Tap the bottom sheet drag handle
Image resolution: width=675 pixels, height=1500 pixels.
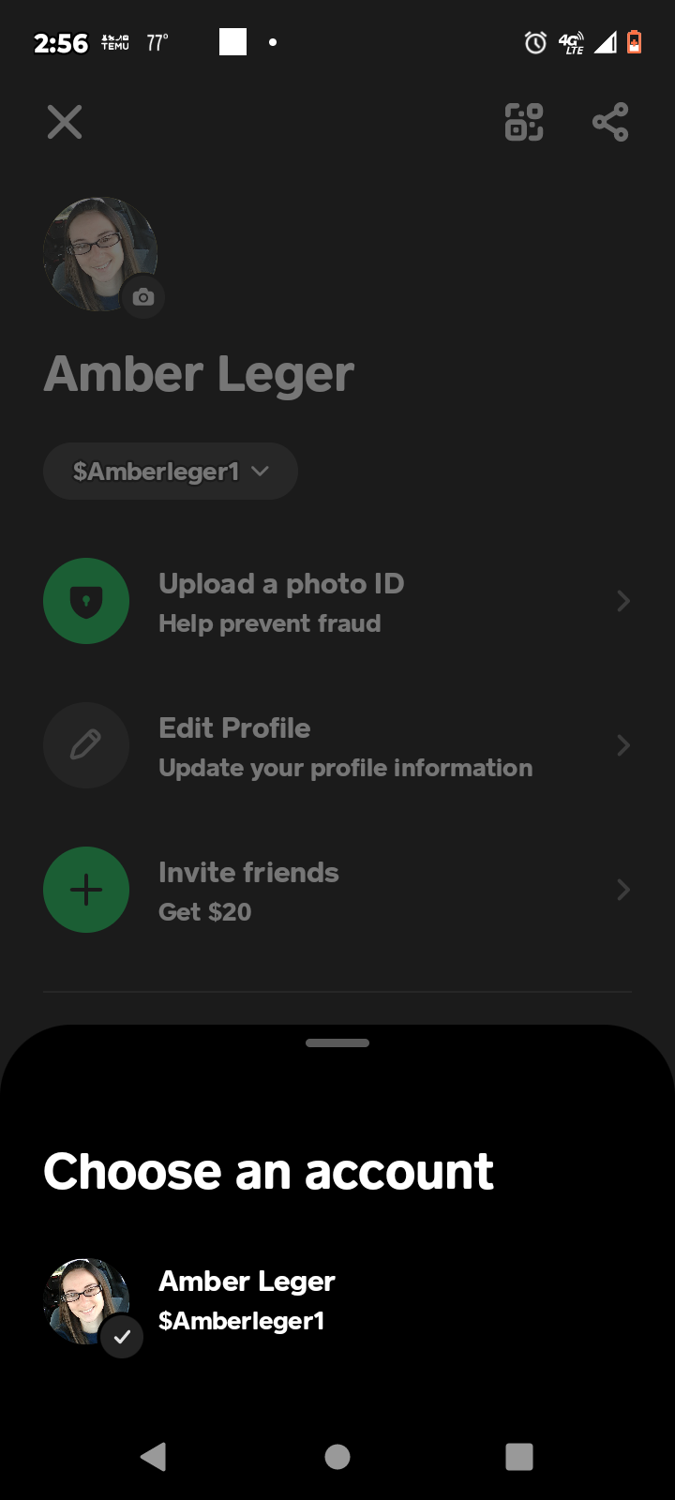click(x=337, y=1043)
